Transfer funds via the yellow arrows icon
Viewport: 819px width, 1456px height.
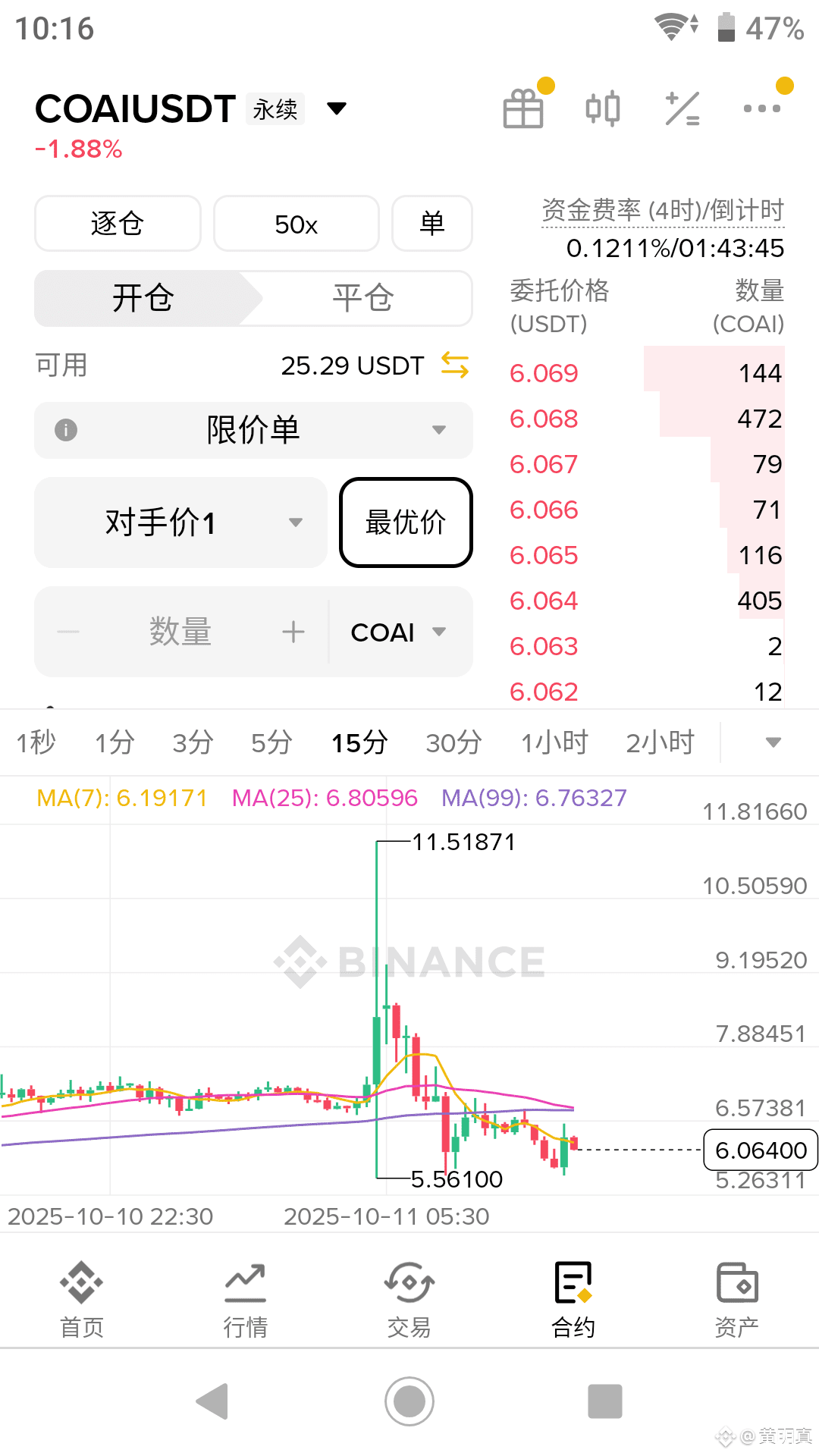[454, 366]
